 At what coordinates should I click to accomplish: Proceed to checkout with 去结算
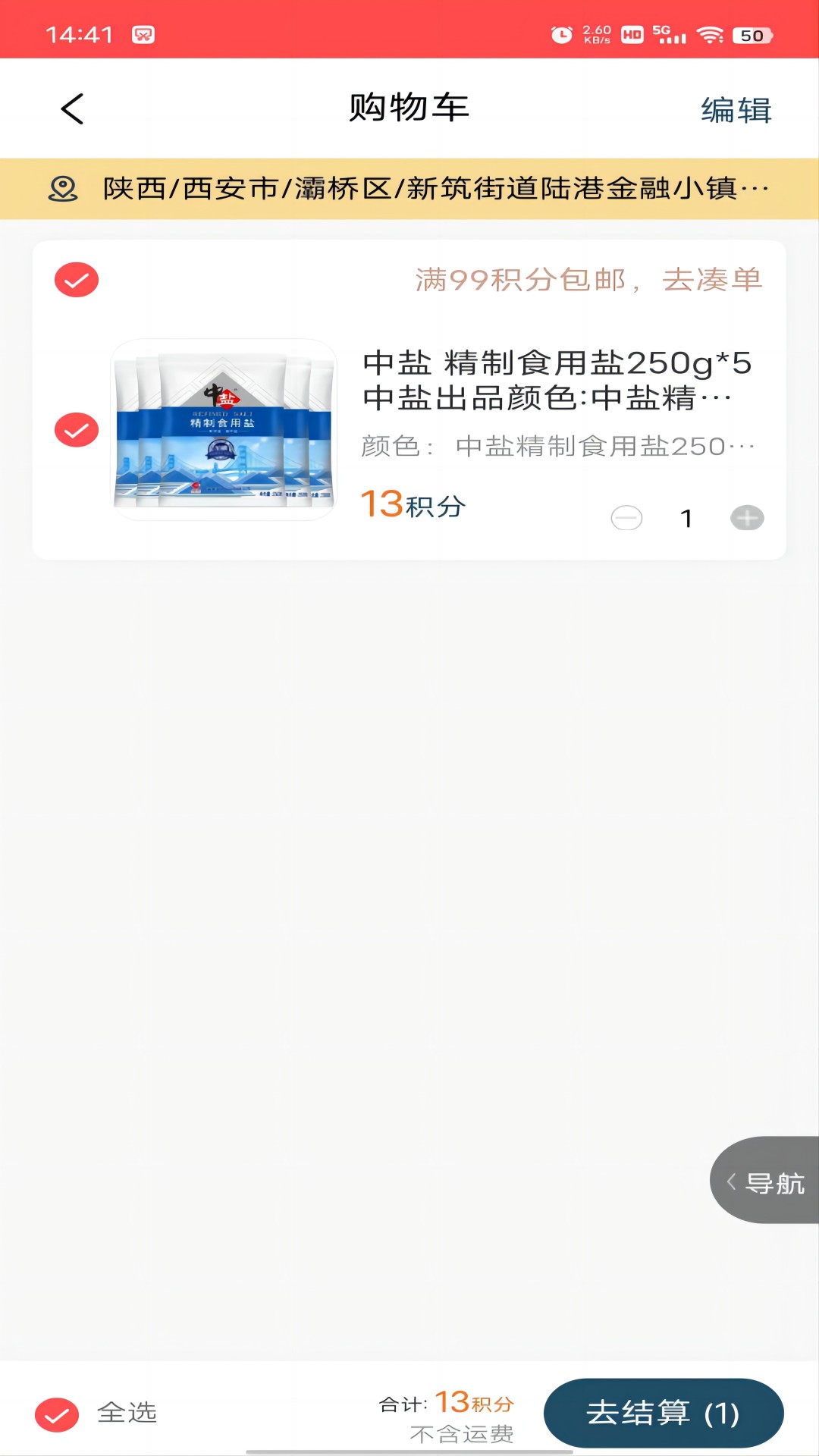point(663,1414)
